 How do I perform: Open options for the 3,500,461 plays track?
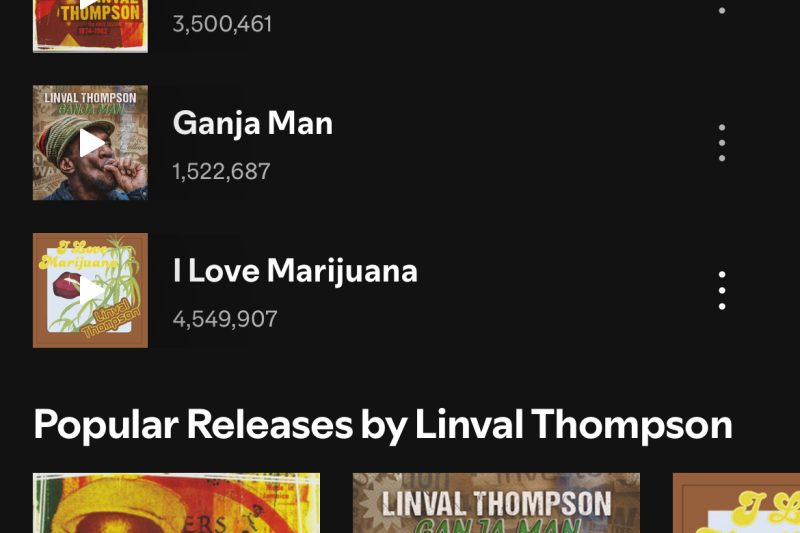pos(722,8)
